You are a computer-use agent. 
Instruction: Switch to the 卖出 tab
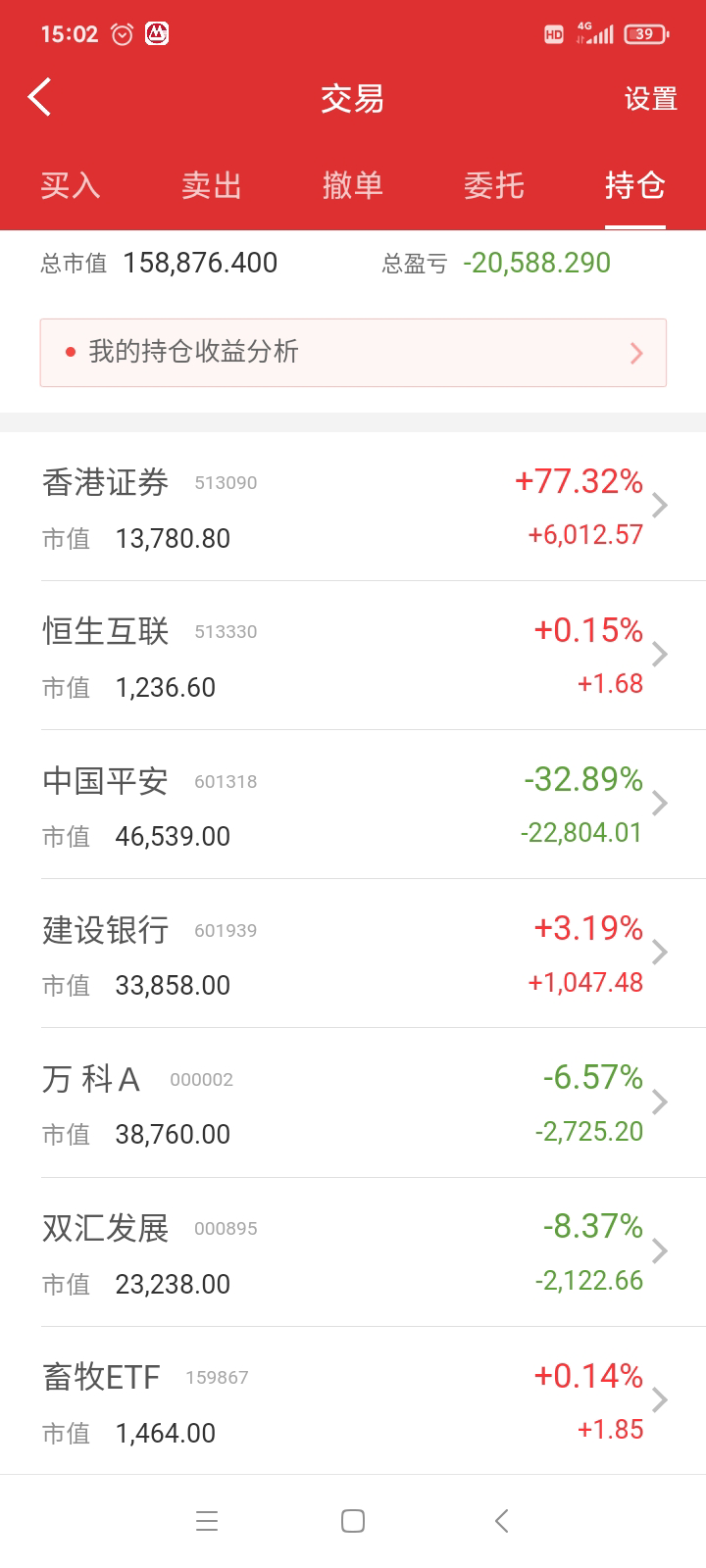[x=211, y=185]
